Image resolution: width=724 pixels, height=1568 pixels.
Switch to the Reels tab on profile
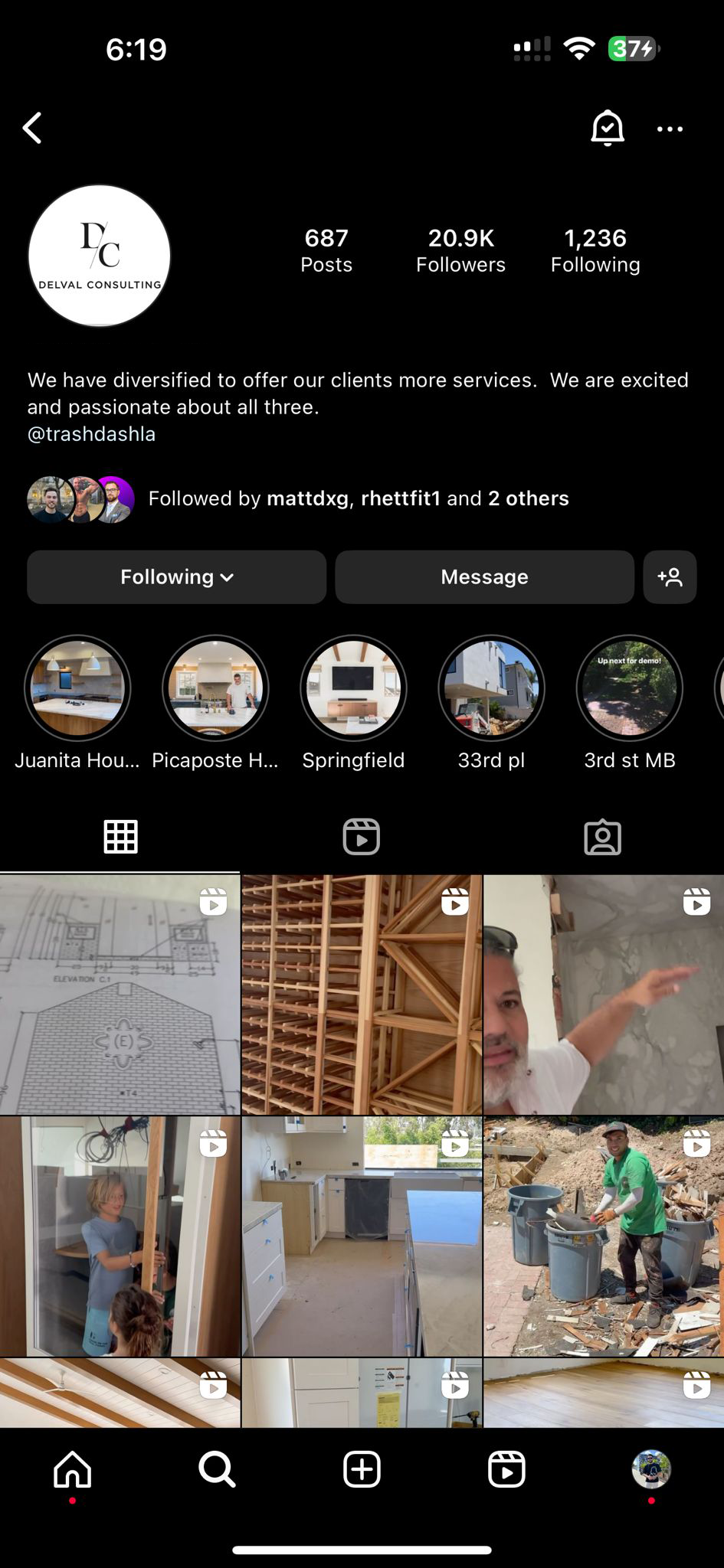[361, 837]
